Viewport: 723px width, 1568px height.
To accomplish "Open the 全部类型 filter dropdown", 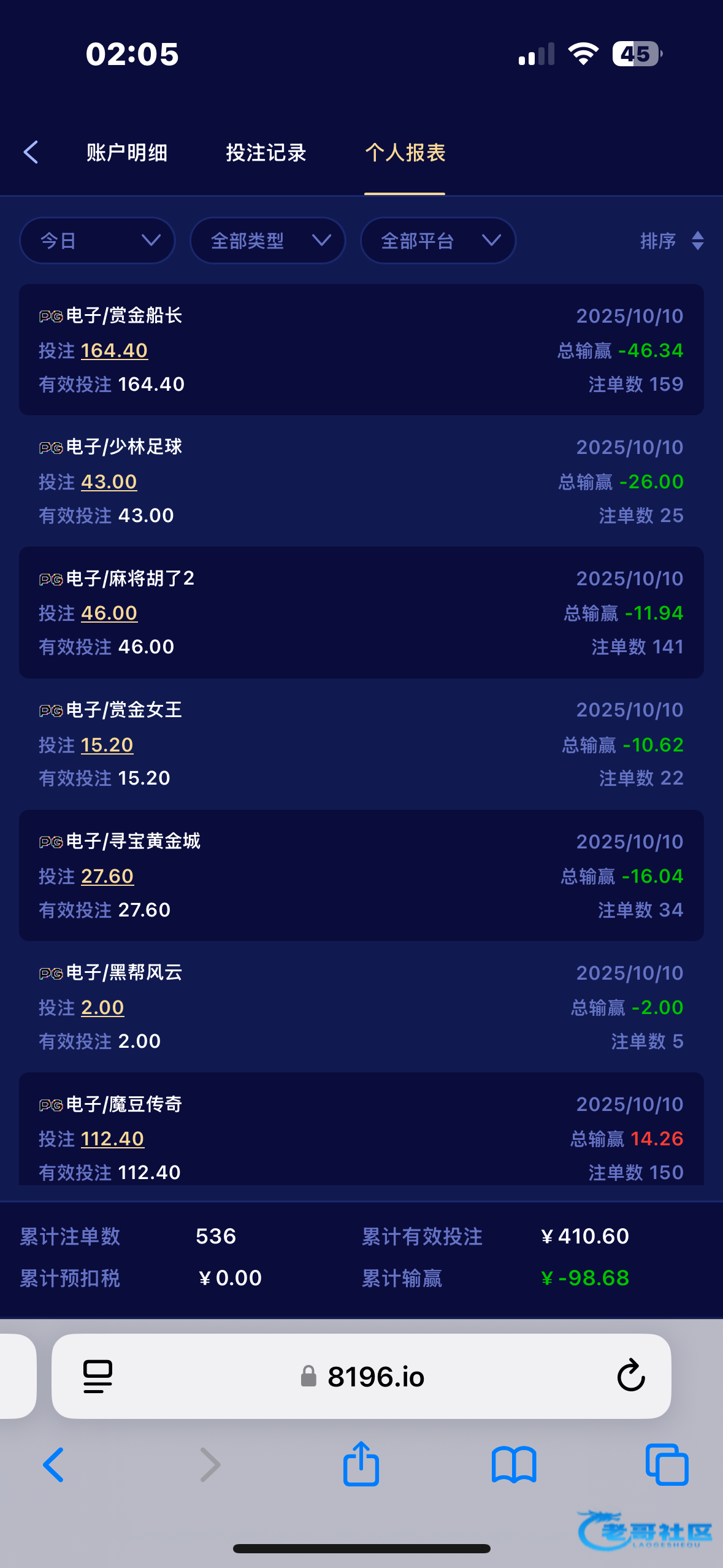I will point(268,240).
